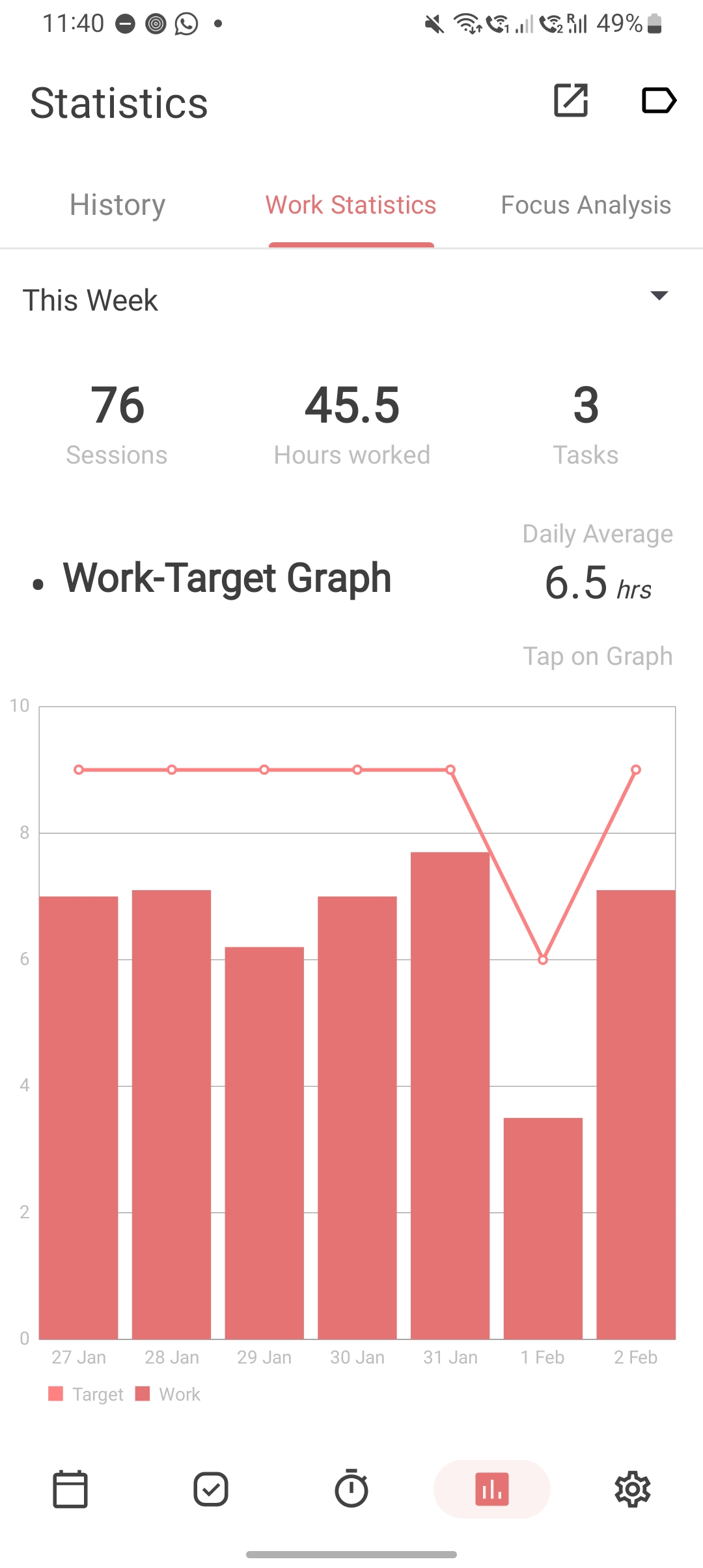Screen dimensions: 703x1568
Task: Tap the 1 Feb bar on graph
Action: point(543,1227)
